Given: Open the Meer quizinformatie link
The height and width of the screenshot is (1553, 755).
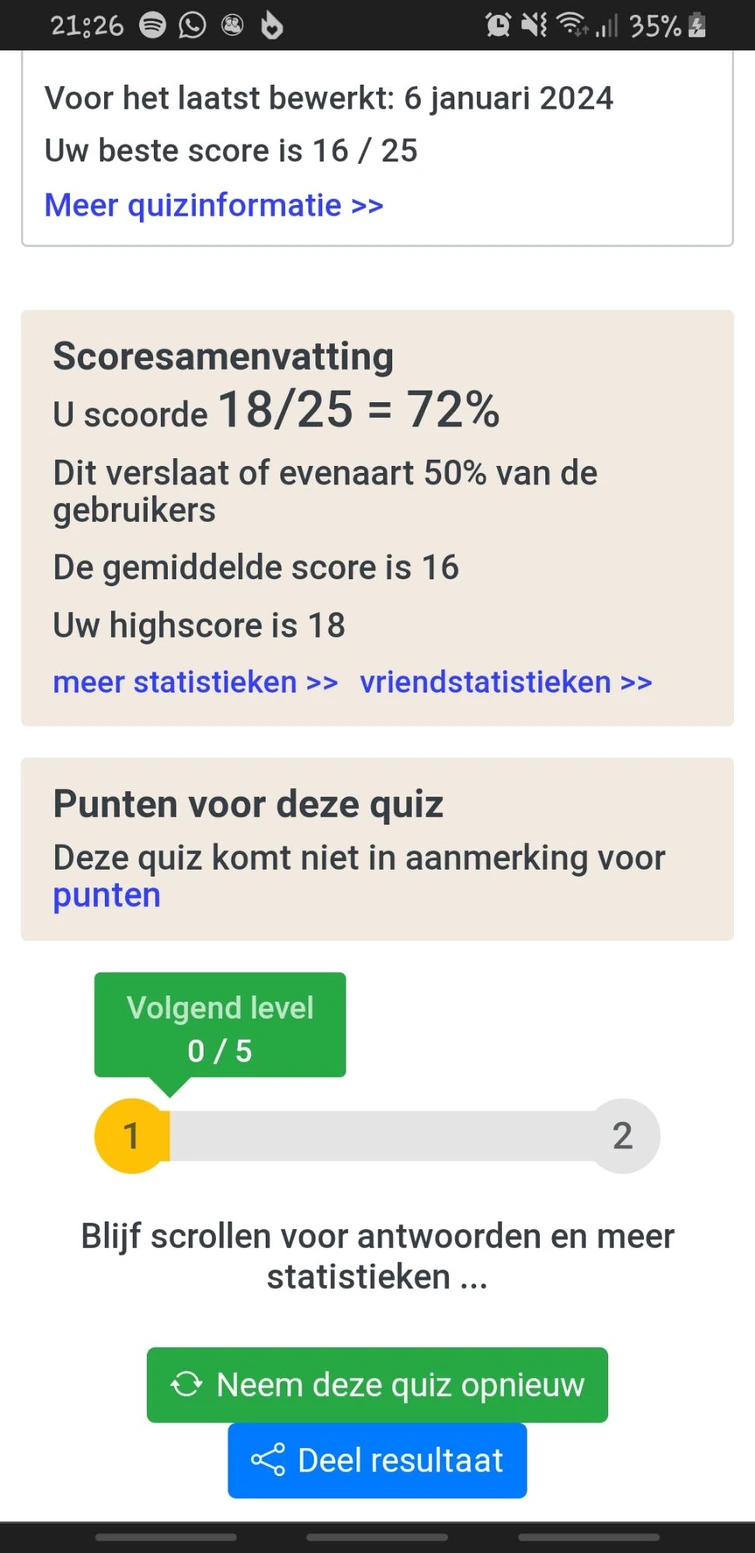Looking at the screenshot, I should point(213,204).
